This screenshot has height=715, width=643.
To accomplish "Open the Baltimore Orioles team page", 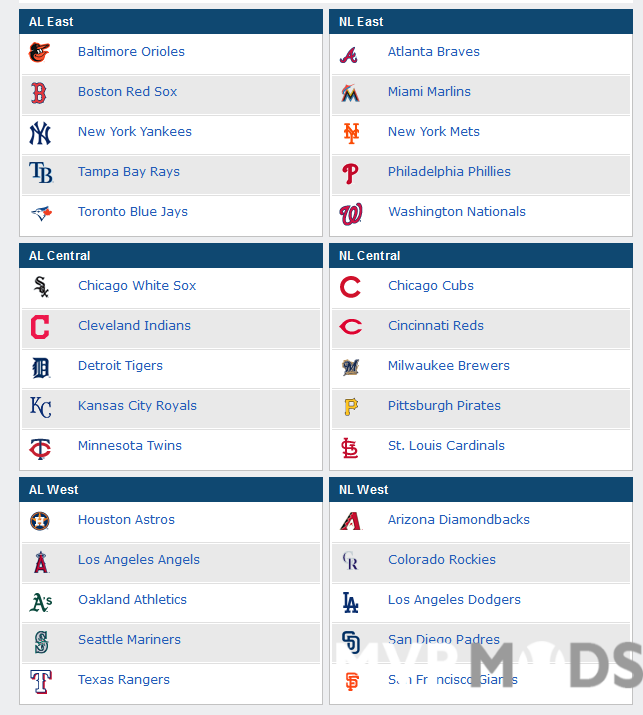I will 131,52.
